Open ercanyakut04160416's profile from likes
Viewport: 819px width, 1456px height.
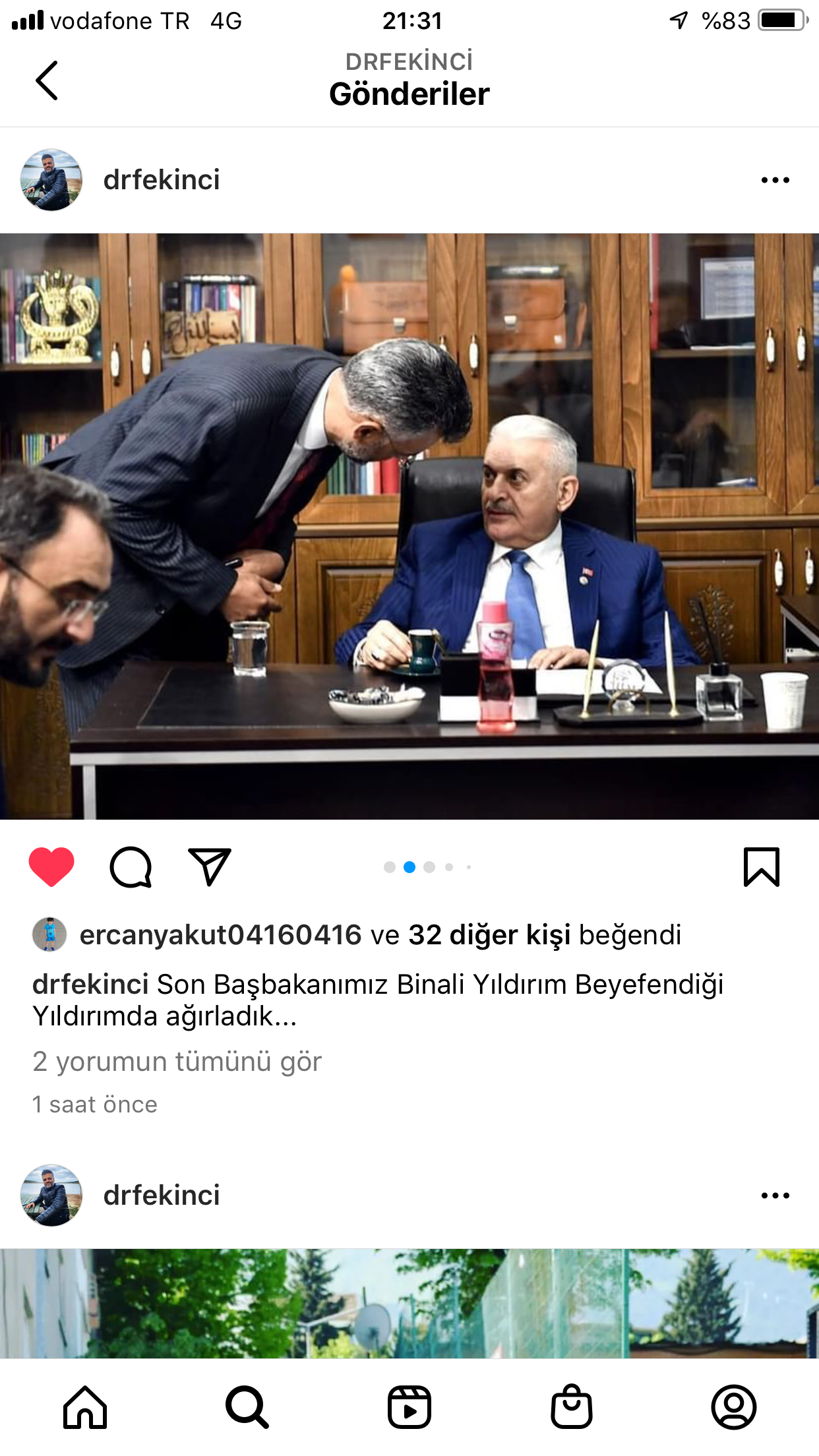pyautogui.click(x=220, y=935)
